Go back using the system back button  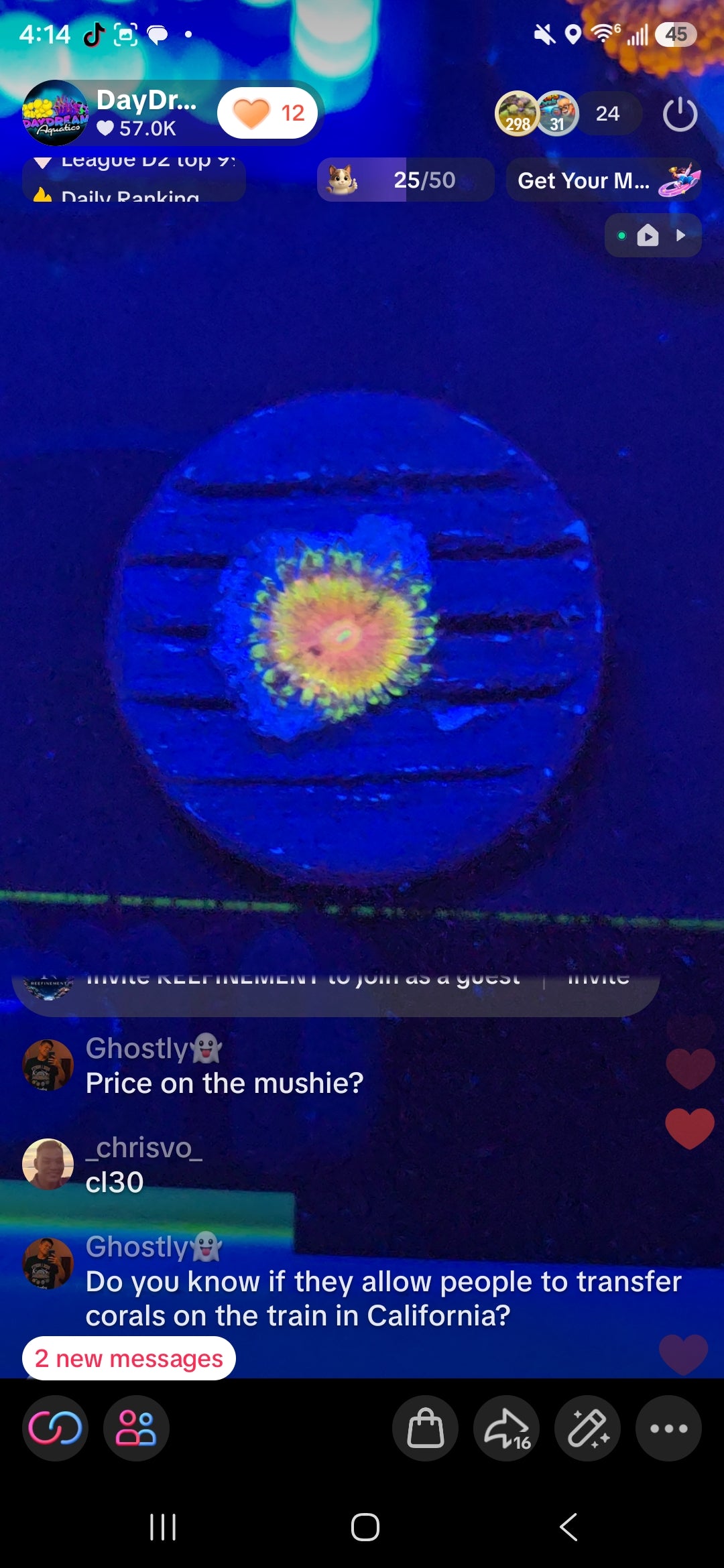[x=568, y=1527]
